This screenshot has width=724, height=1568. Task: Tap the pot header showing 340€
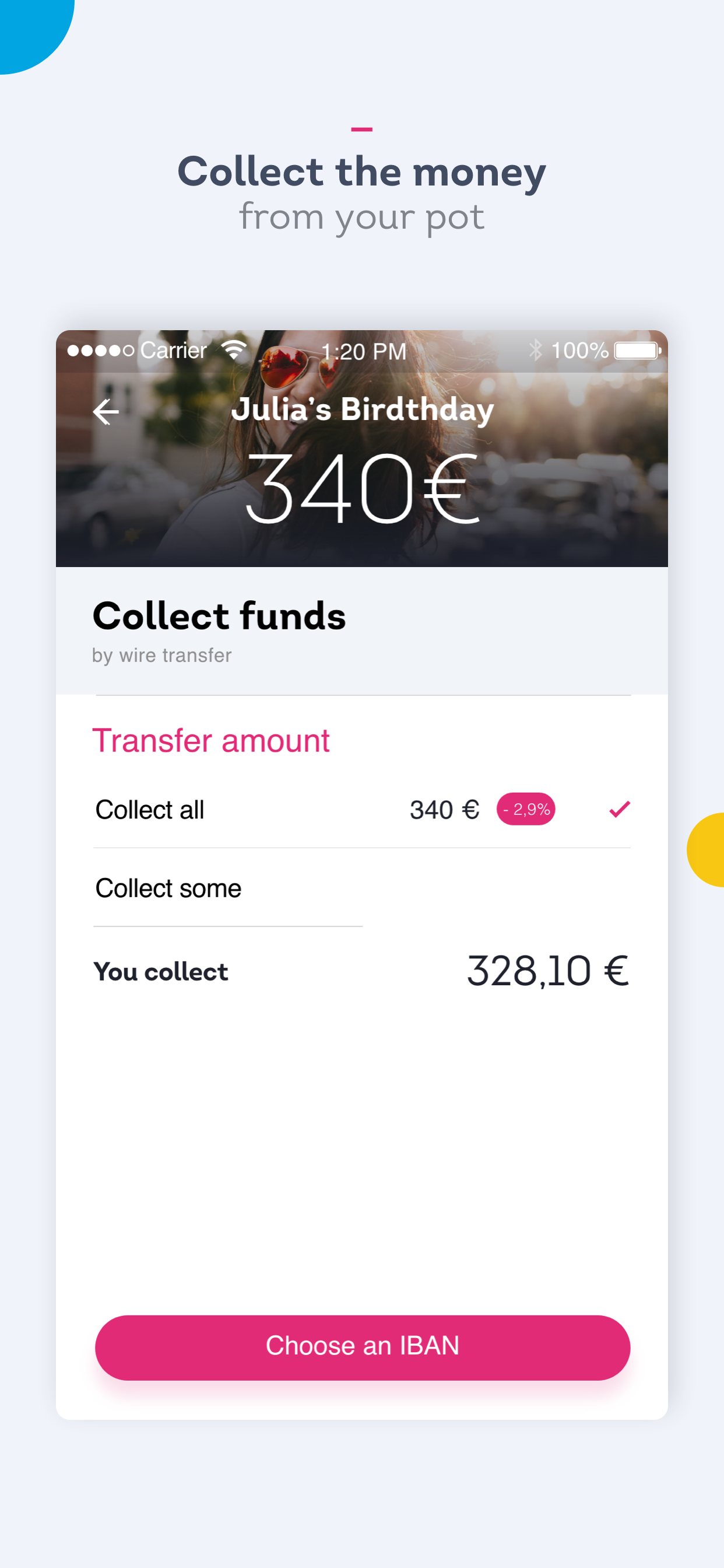(x=362, y=487)
